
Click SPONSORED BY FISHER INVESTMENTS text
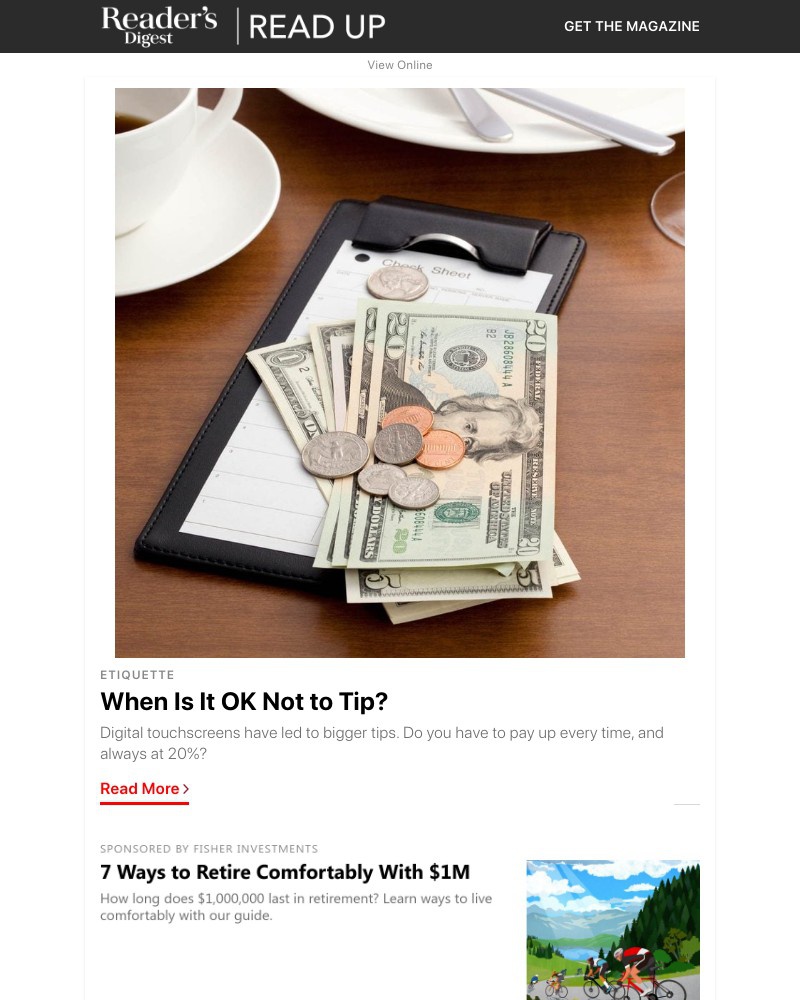point(209,848)
